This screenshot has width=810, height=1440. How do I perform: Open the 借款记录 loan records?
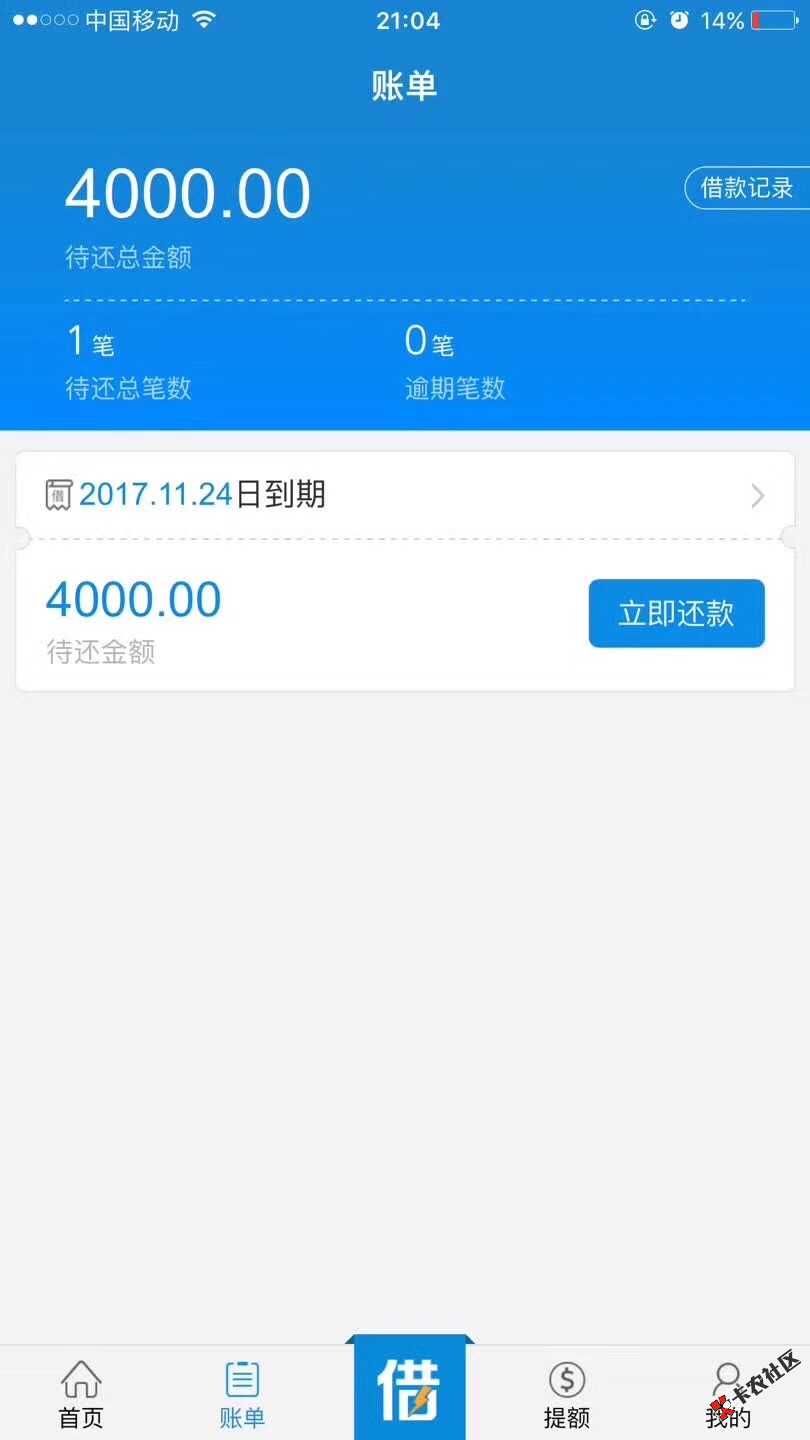click(746, 188)
